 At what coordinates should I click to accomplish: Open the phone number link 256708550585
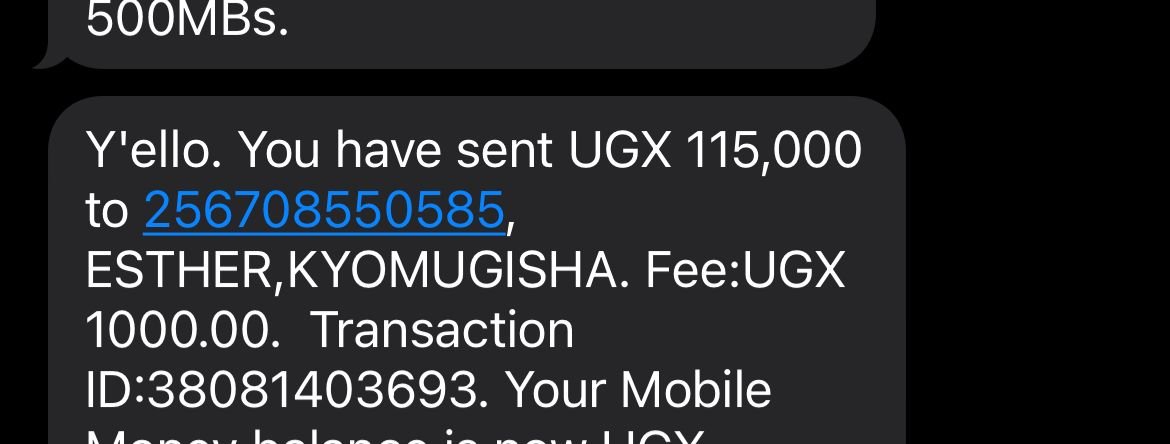324,210
